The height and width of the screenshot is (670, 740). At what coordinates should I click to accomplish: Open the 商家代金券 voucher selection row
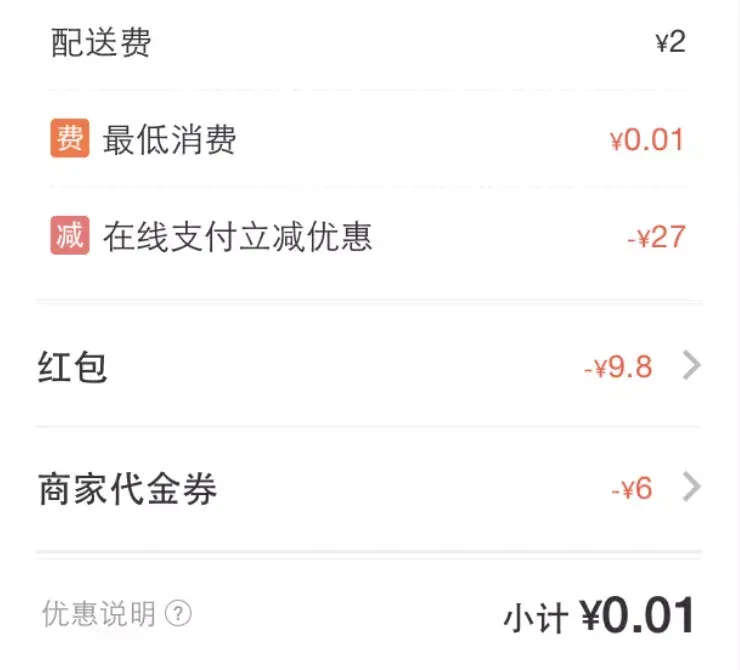(370, 489)
